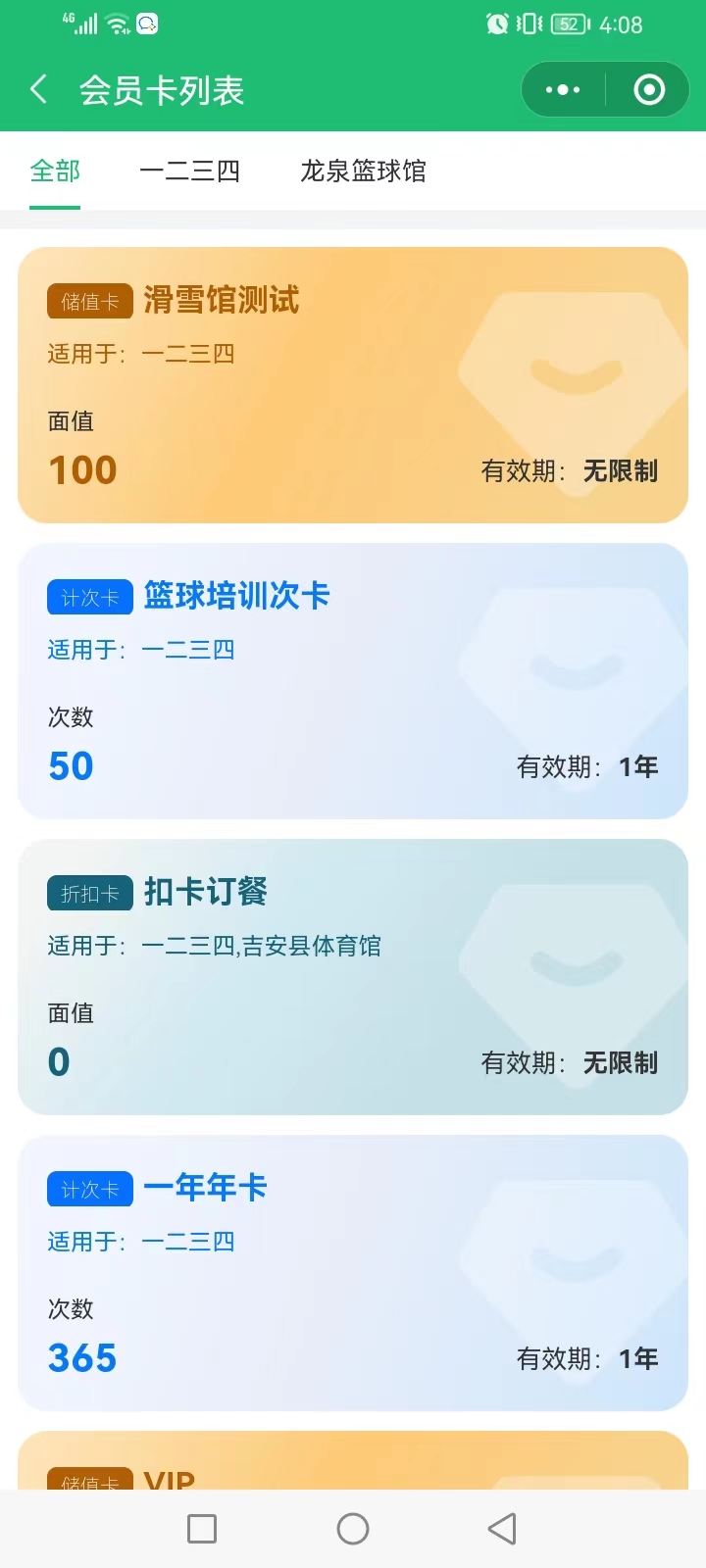The image size is (706, 1568).
Task: Switch to the 一二三四 tab
Action: [x=189, y=171]
